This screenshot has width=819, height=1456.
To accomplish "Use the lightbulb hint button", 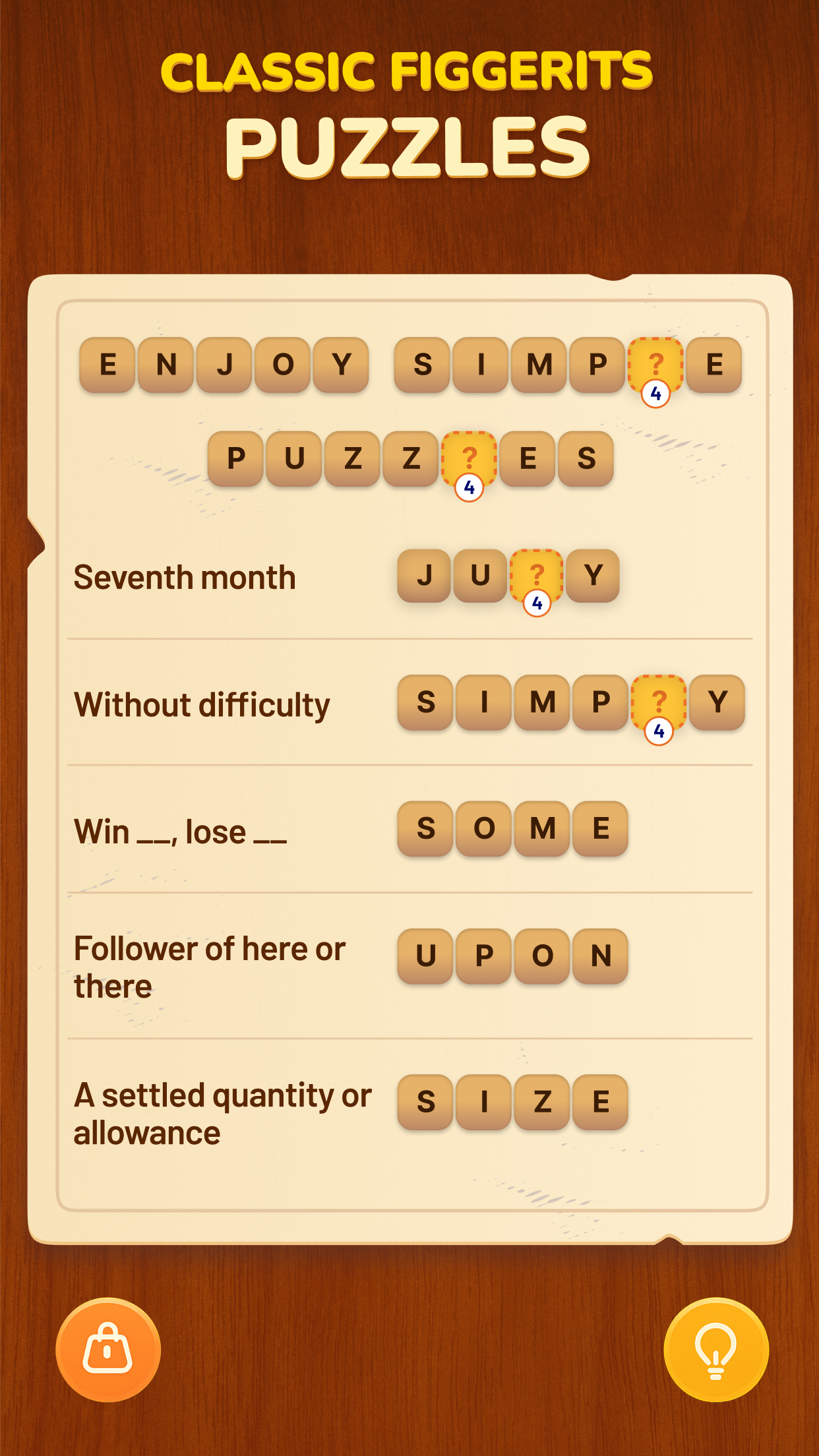I will 715,1349.
